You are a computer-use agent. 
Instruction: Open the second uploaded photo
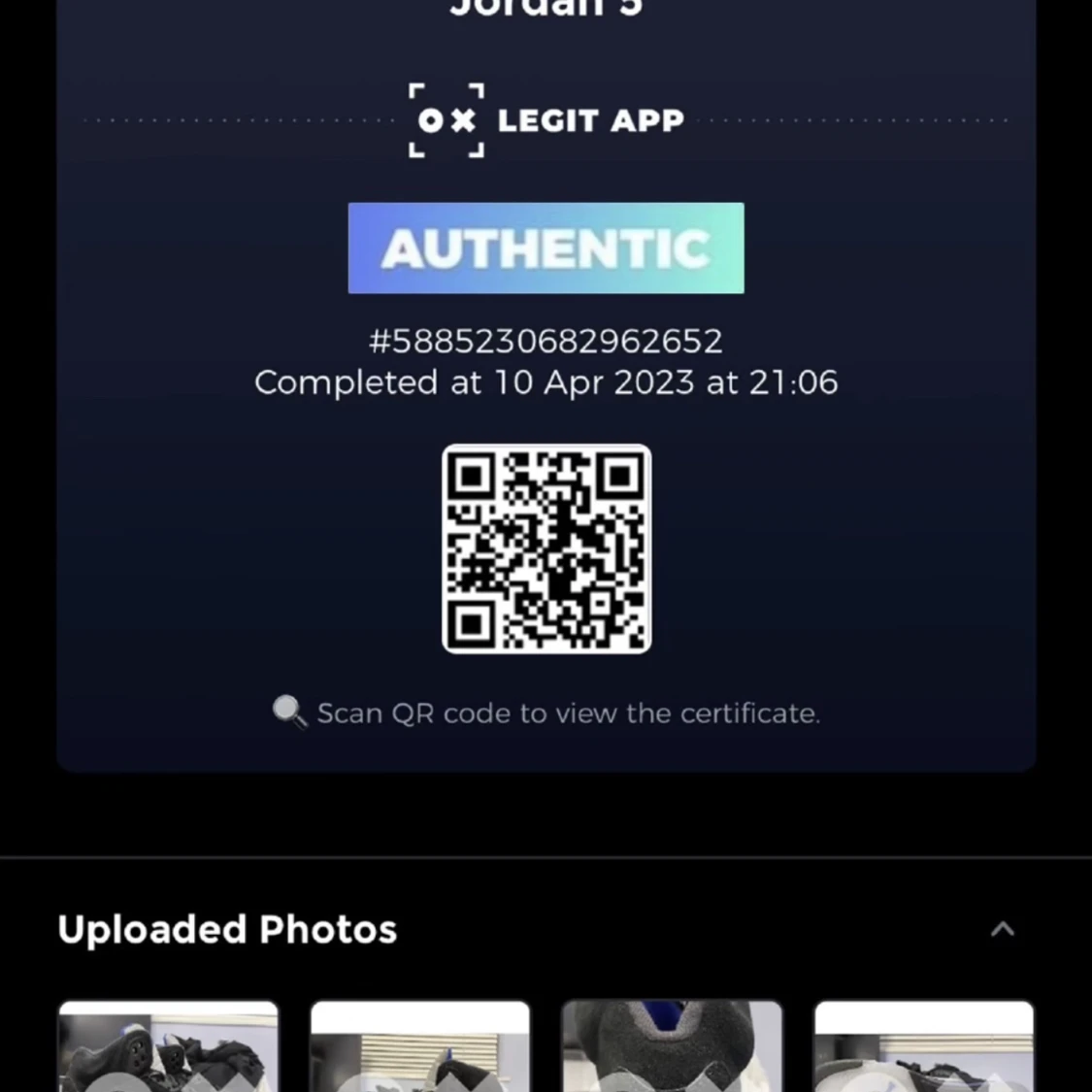[420, 1048]
